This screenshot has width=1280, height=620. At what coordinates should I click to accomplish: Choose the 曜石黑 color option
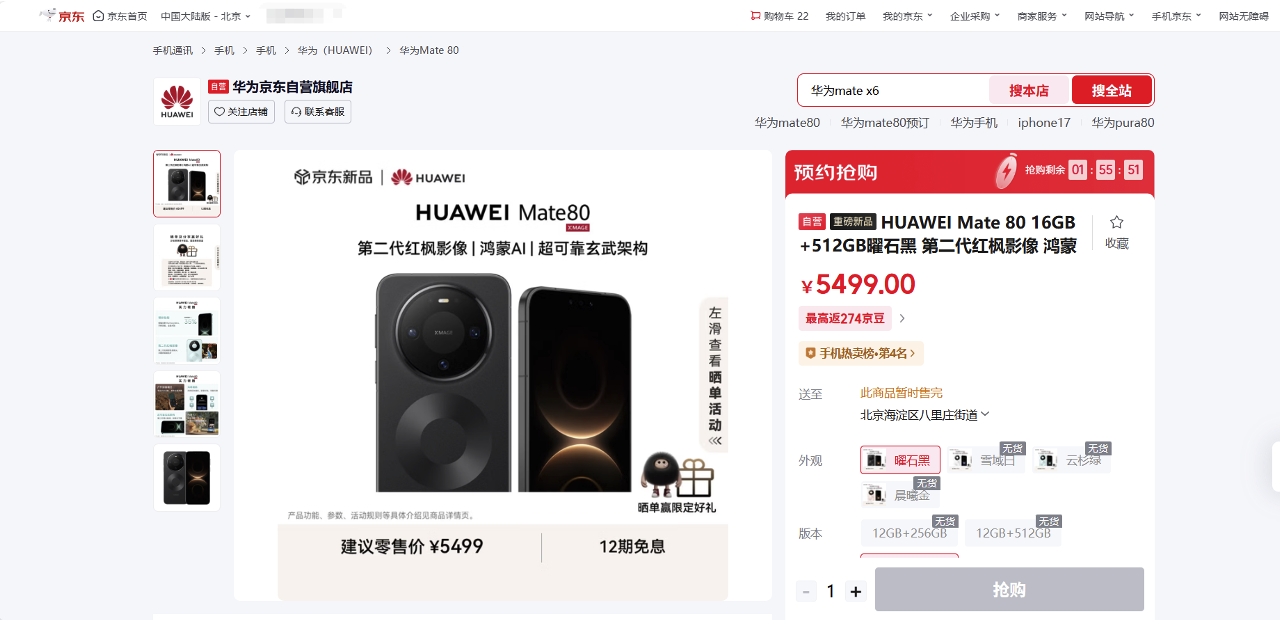[x=900, y=460]
